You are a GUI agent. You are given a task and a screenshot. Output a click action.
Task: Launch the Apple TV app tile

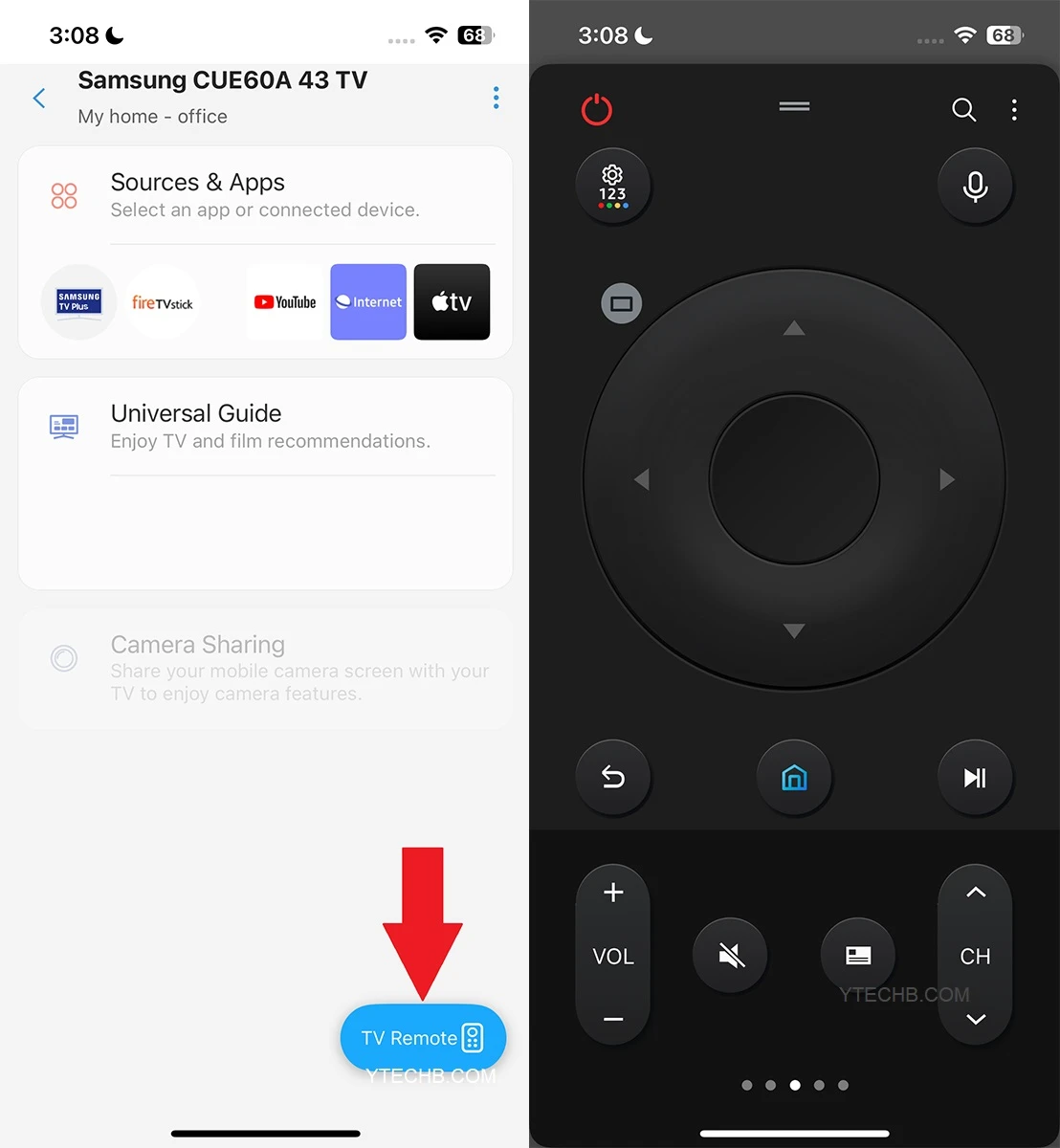pyautogui.click(x=452, y=302)
